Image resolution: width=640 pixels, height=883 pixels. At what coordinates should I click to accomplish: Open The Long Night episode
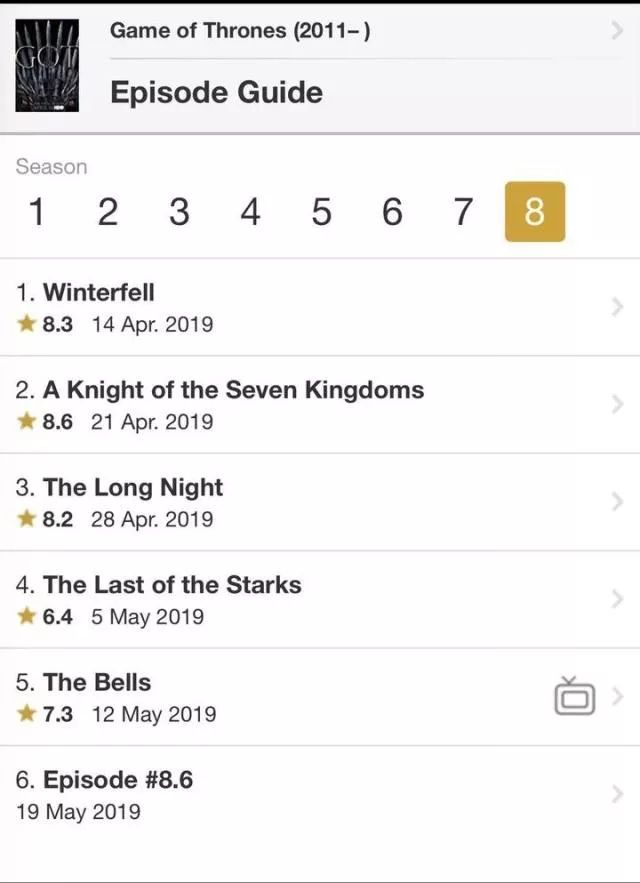point(300,501)
